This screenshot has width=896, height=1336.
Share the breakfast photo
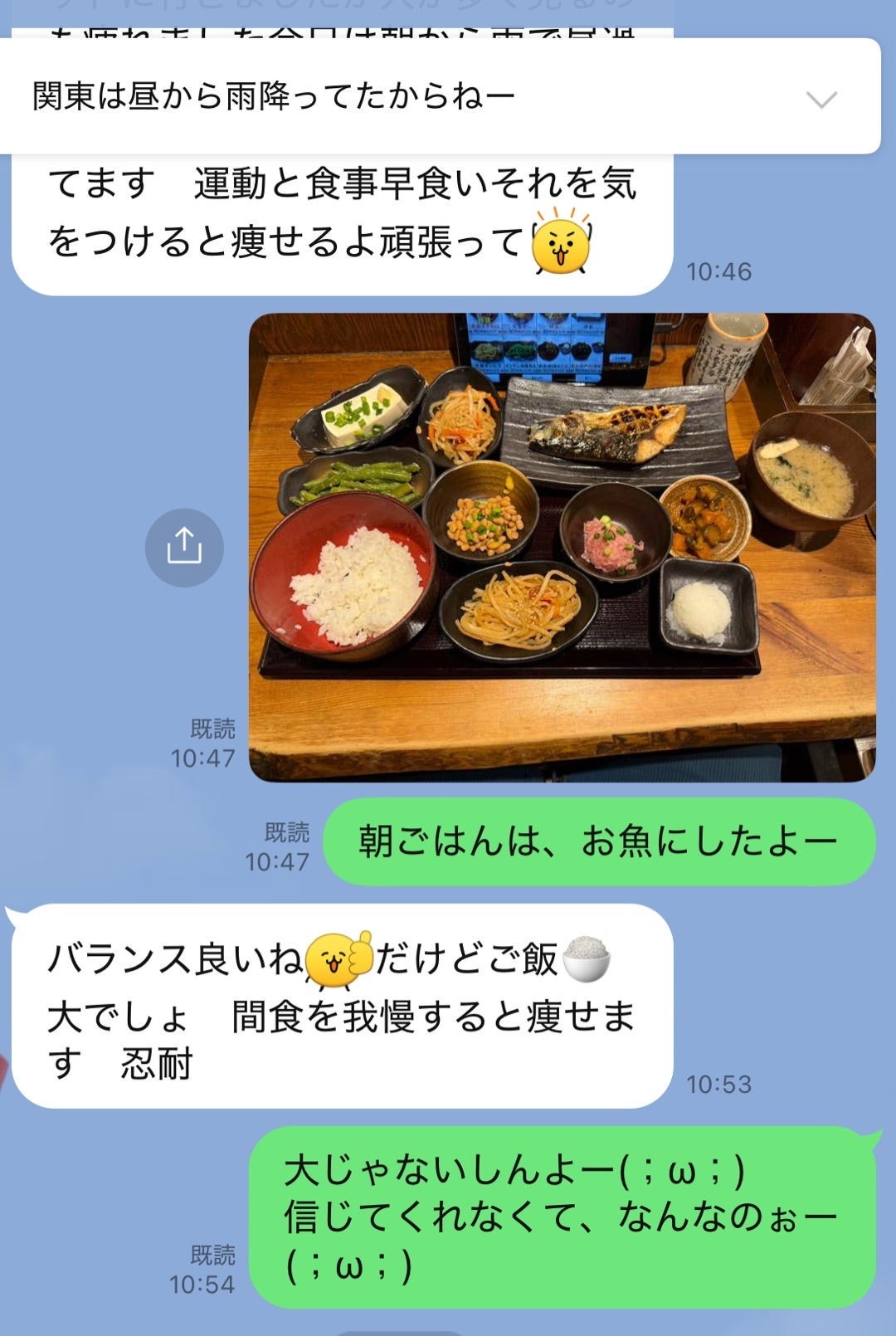(x=184, y=548)
